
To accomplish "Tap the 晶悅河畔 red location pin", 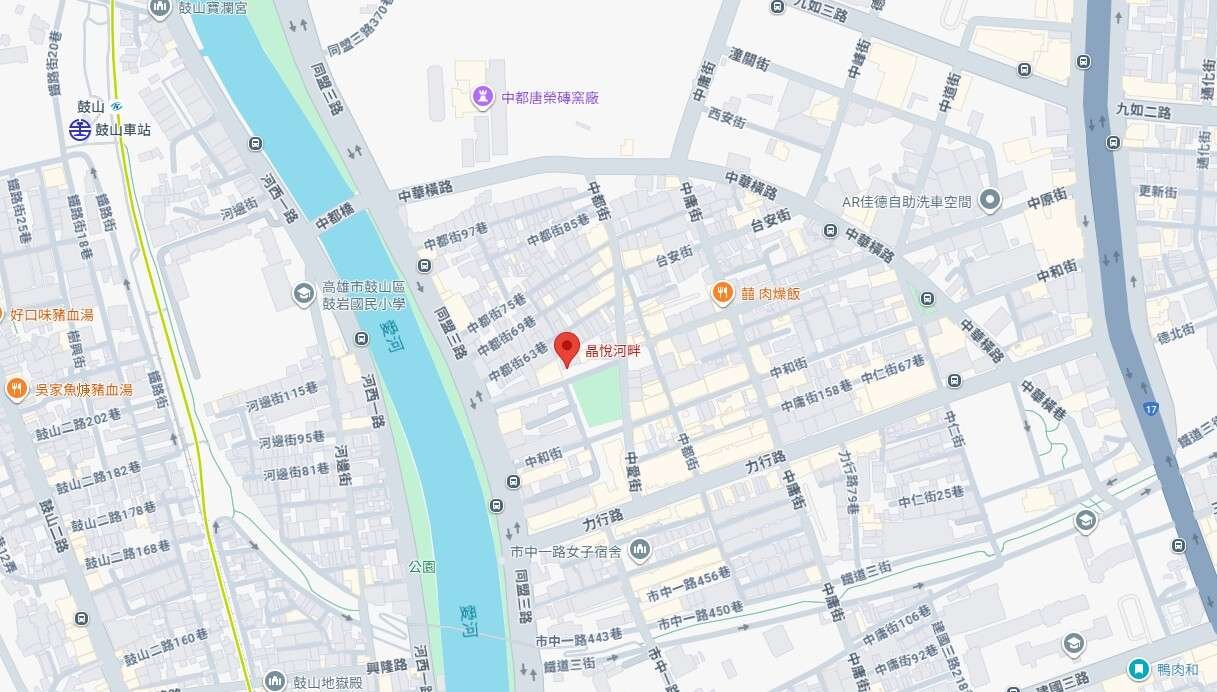I will pos(567,348).
